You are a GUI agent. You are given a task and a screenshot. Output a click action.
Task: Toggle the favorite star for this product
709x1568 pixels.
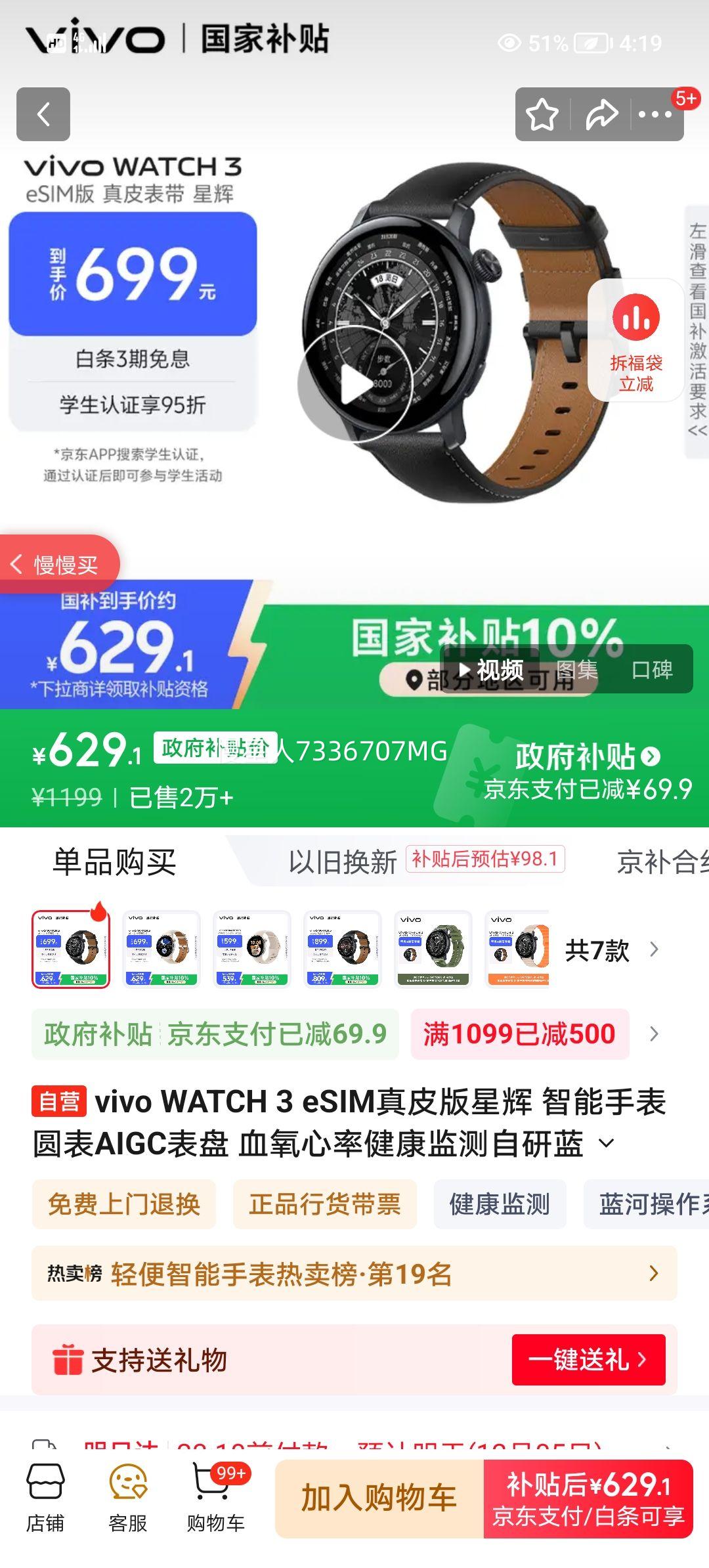pyautogui.click(x=542, y=114)
